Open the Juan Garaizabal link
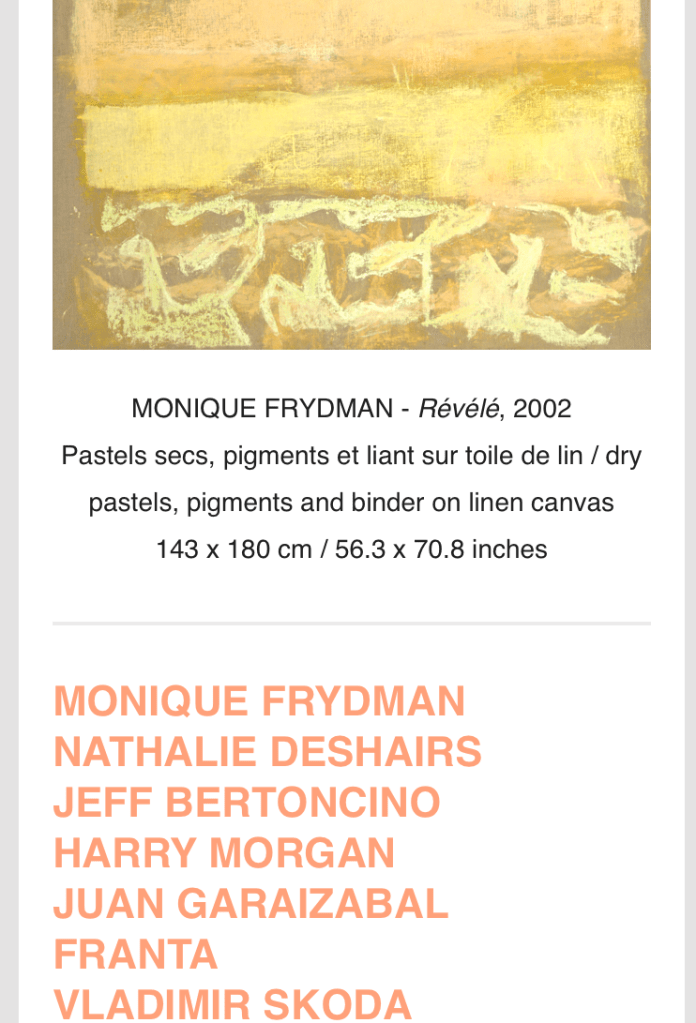 pyautogui.click(x=250, y=904)
